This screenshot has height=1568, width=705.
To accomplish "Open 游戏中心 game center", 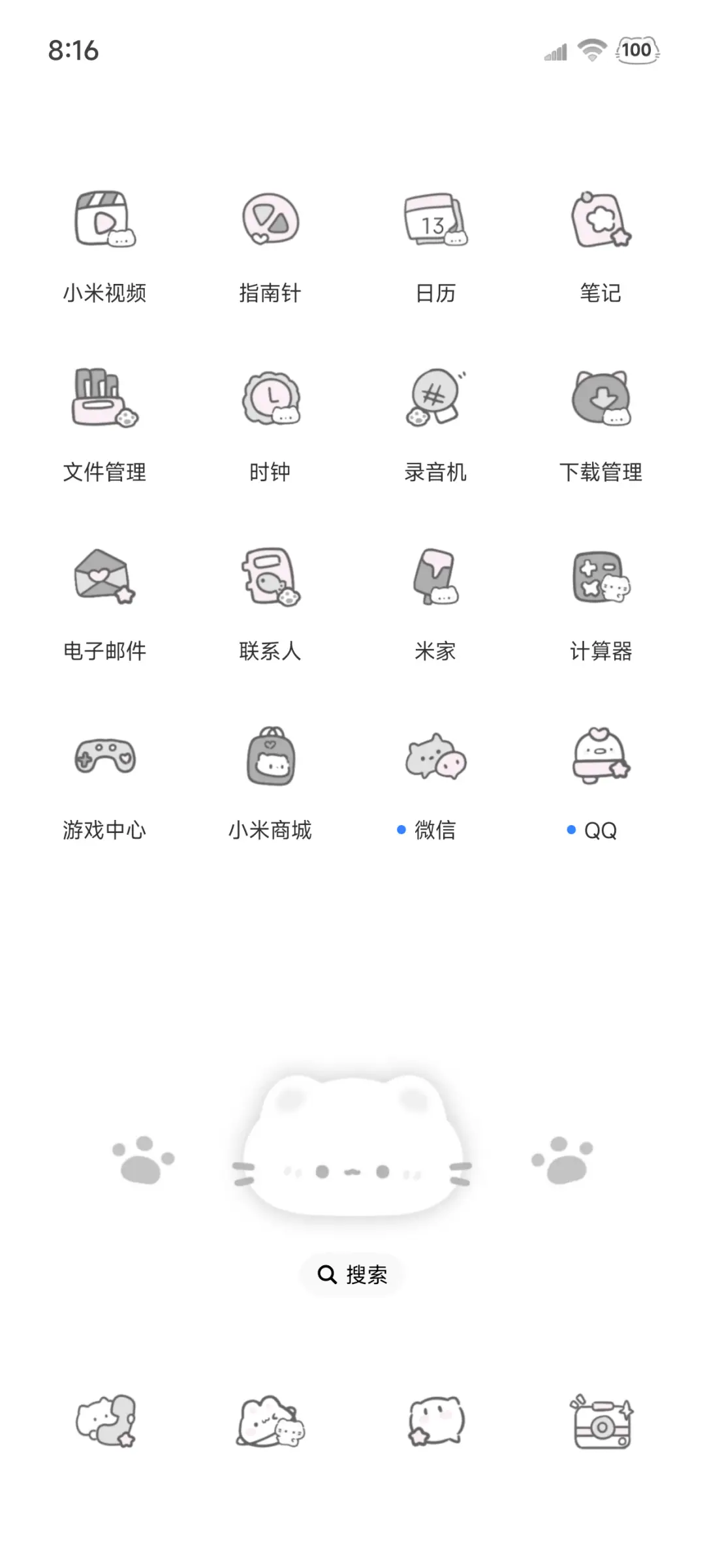I will coord(104,760).
